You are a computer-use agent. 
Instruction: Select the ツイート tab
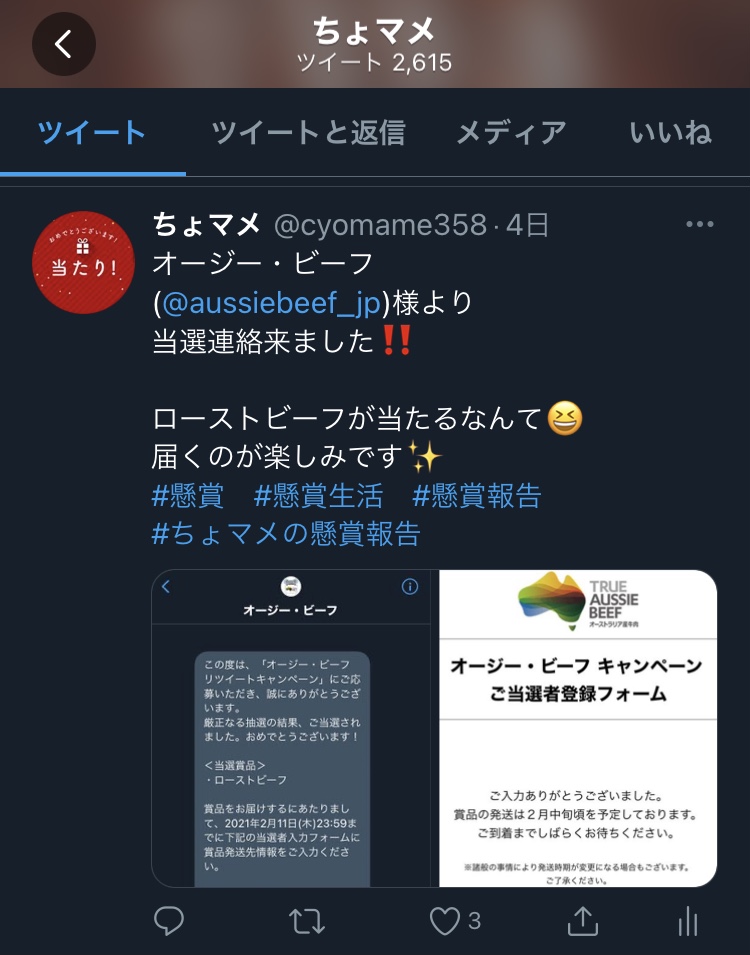(x=92, y=132)
